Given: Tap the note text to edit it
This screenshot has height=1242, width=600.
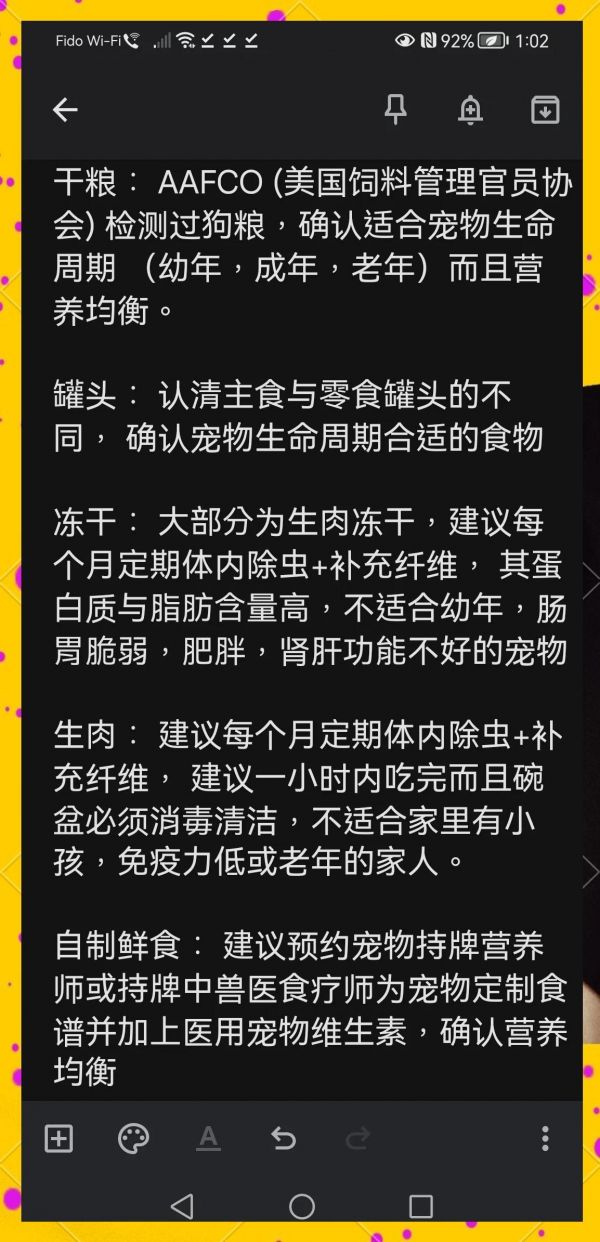Looking at the screenshot, I should [311, 627].
